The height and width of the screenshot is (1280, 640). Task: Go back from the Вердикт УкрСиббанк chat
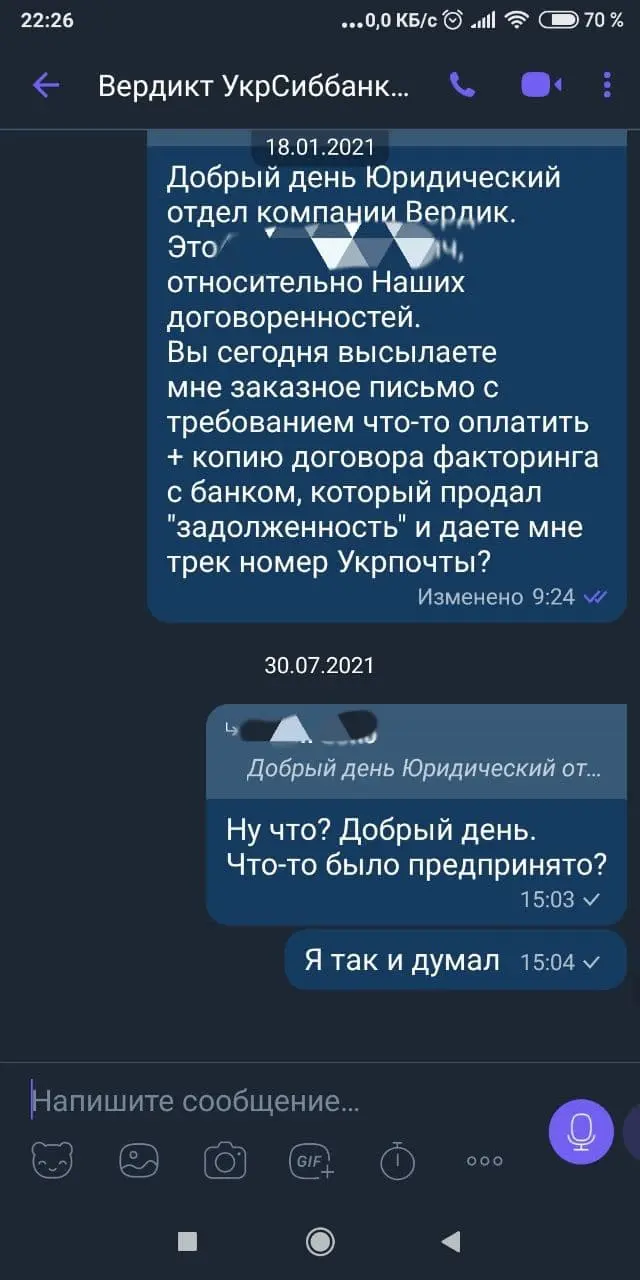(x=46, y=86)
